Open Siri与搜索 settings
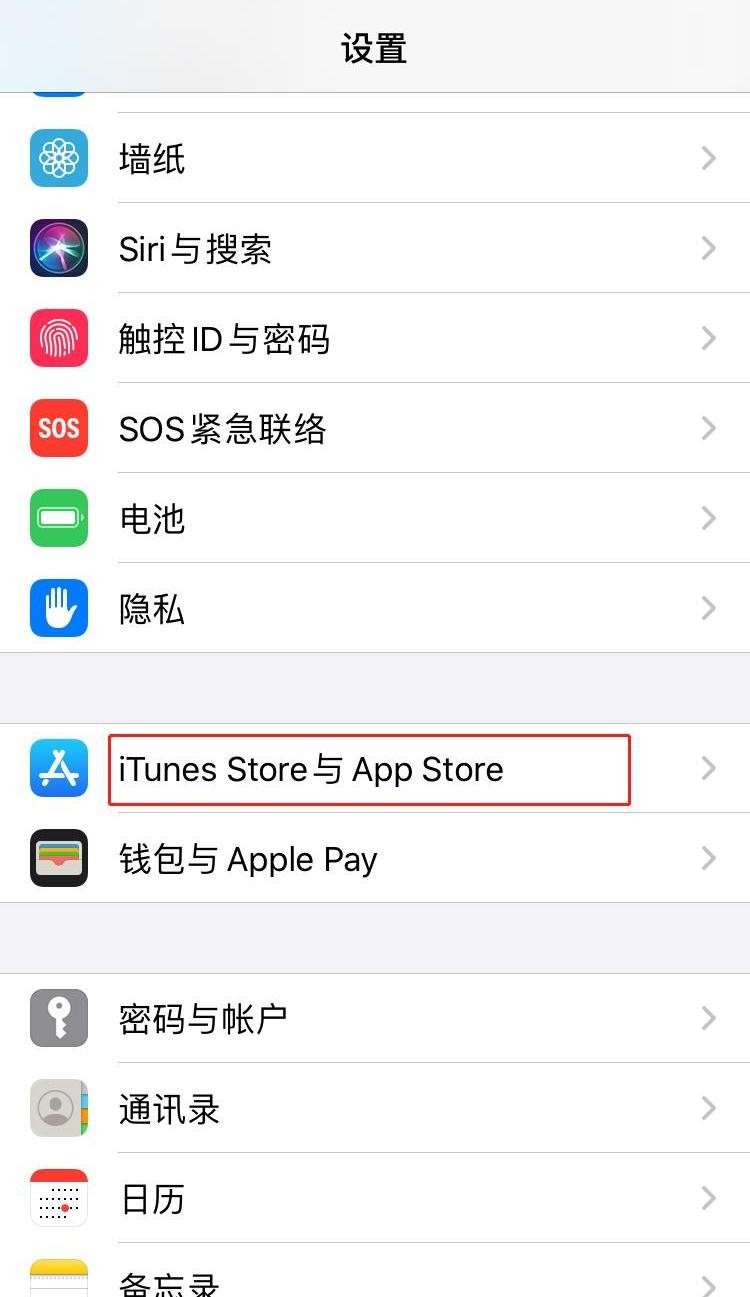This screenshot has width=750, height=1297. tap(375, 248)
